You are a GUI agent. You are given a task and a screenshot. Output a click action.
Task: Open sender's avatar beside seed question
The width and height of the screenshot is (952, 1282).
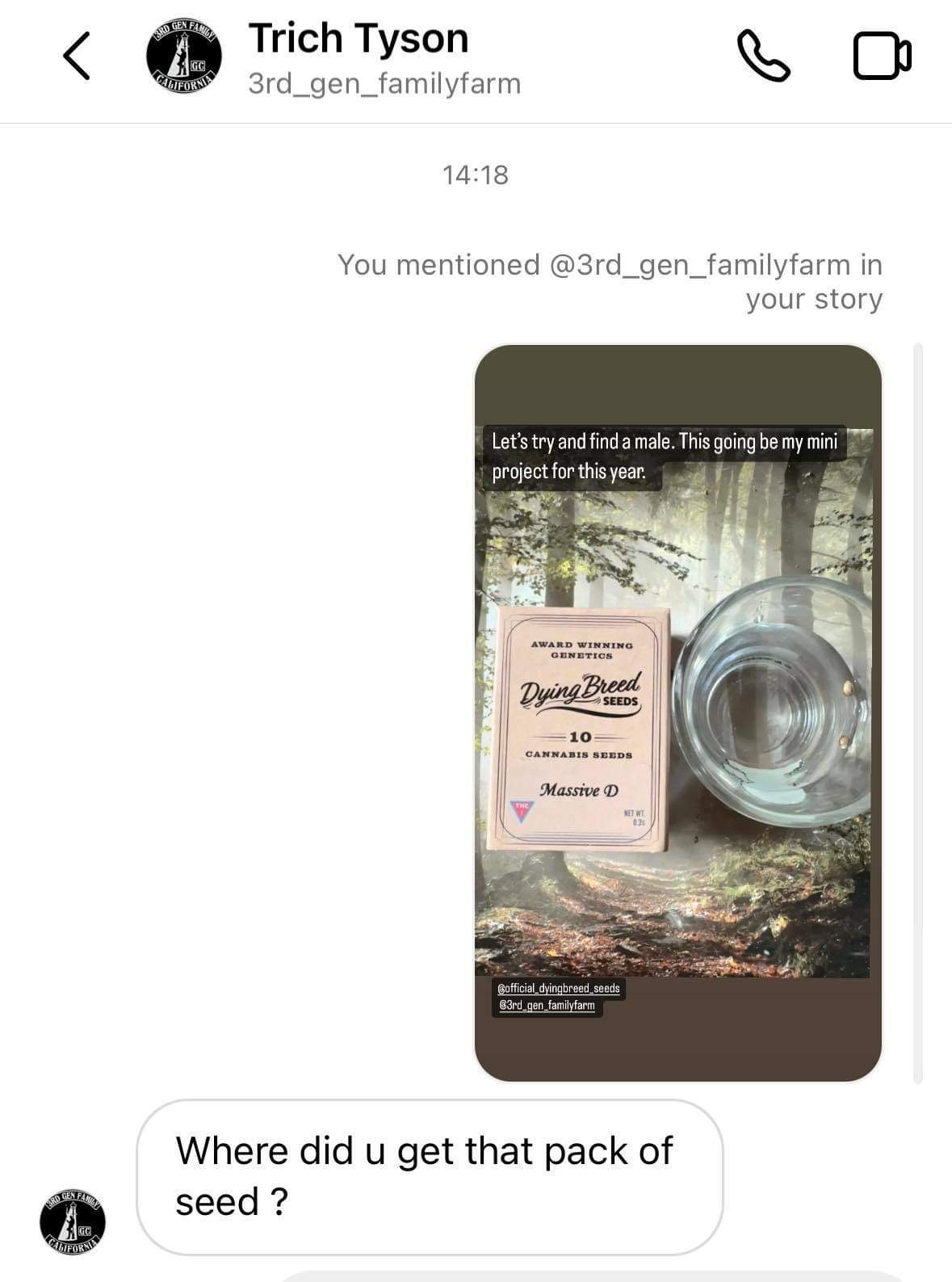(x=73, y=1221)
